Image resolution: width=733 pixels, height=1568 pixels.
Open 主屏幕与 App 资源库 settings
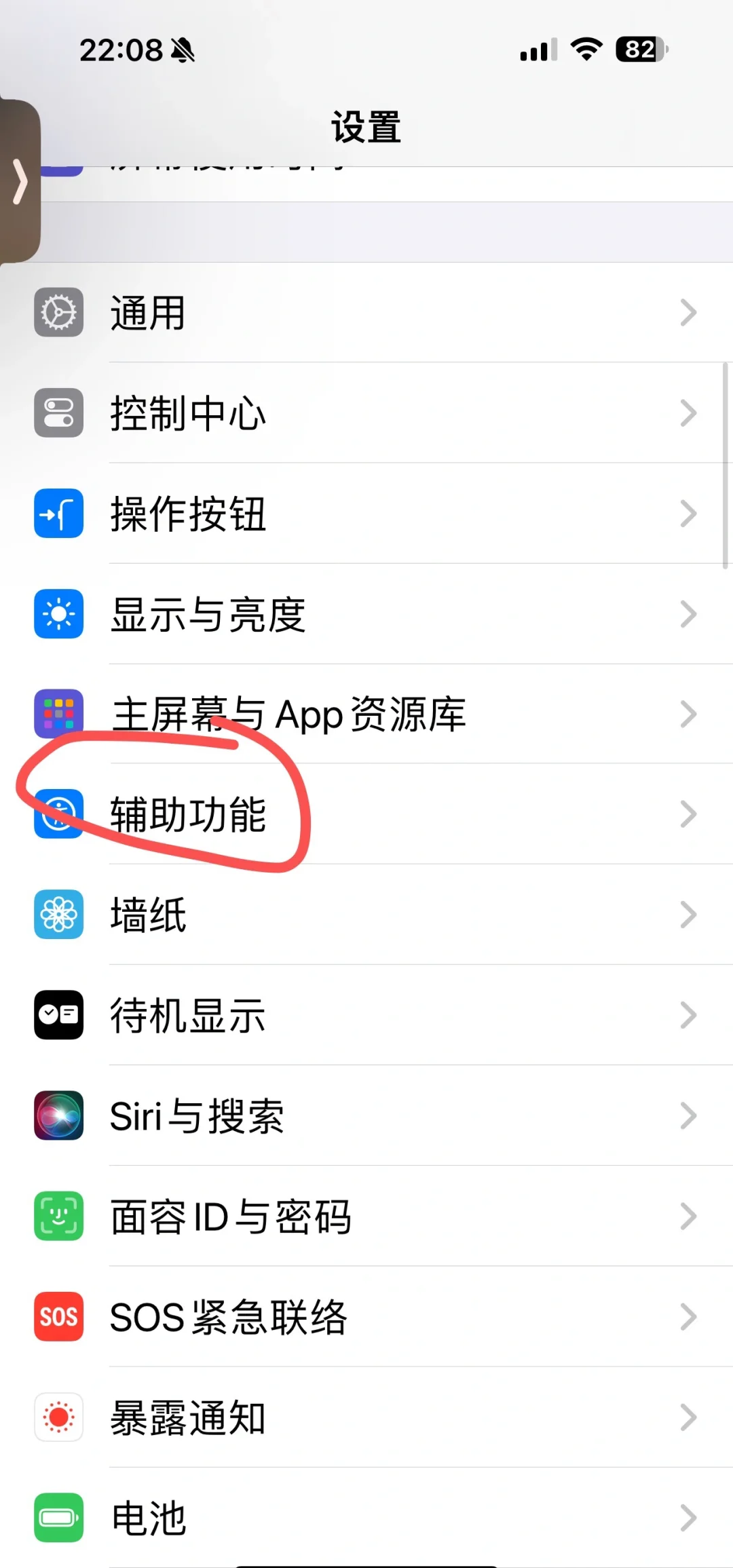366,714
